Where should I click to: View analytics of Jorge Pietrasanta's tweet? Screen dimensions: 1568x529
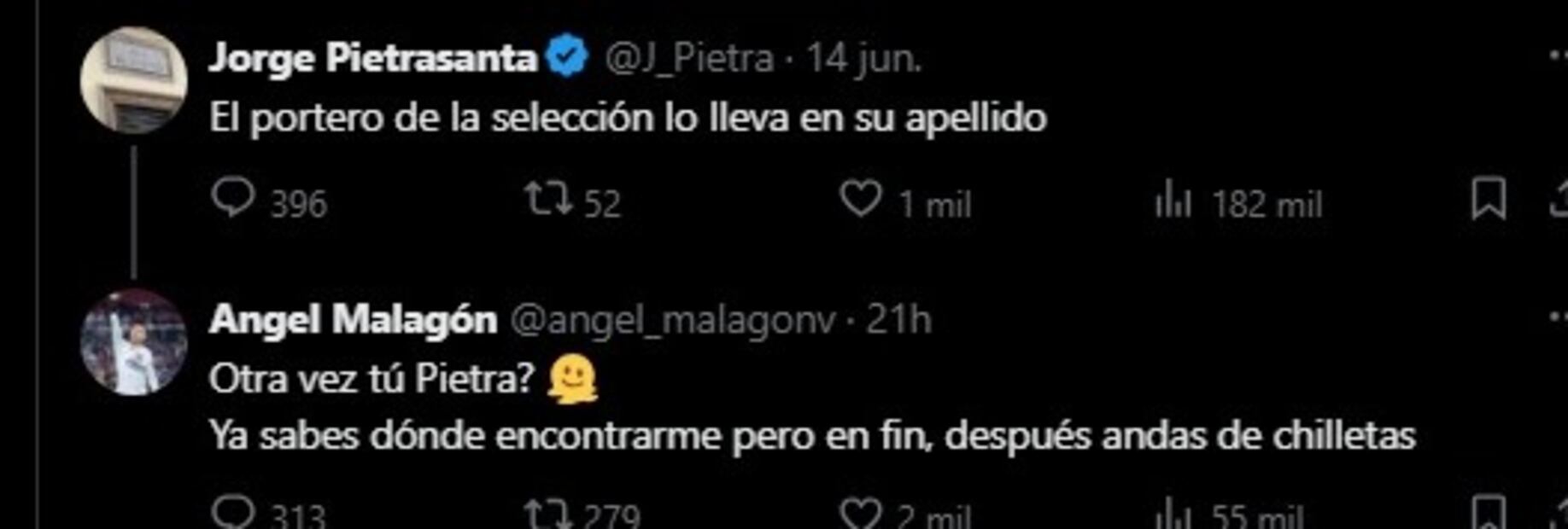1173,202
